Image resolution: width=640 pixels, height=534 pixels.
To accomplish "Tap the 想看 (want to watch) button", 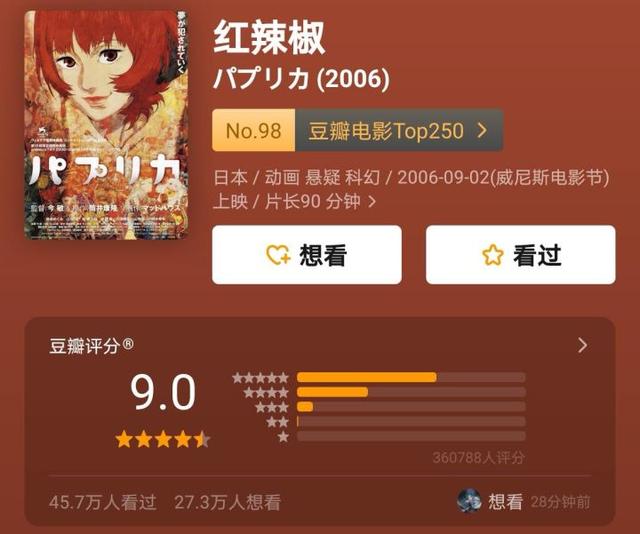I will coord(306,255).
